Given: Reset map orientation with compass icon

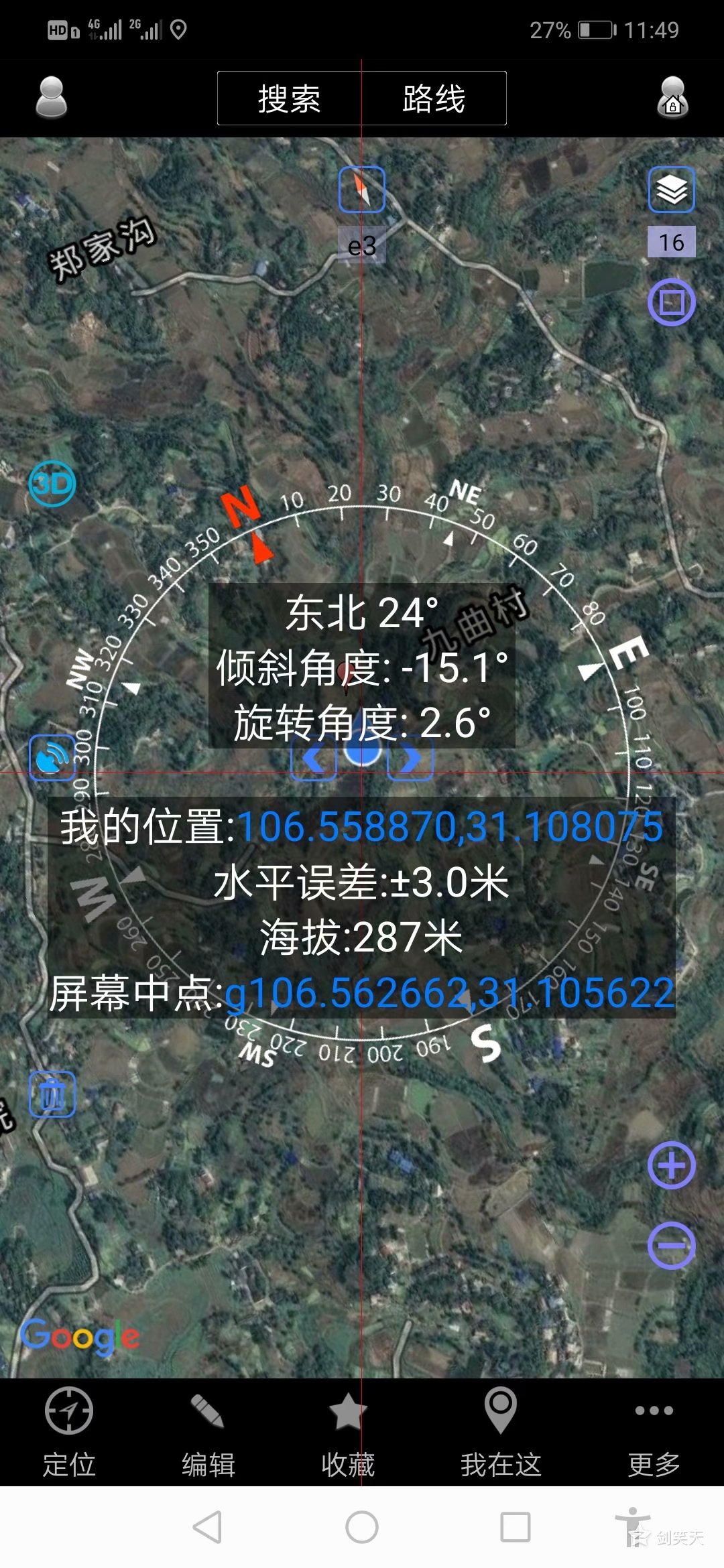Looking at the screenshot, I should tap(362, 190).
